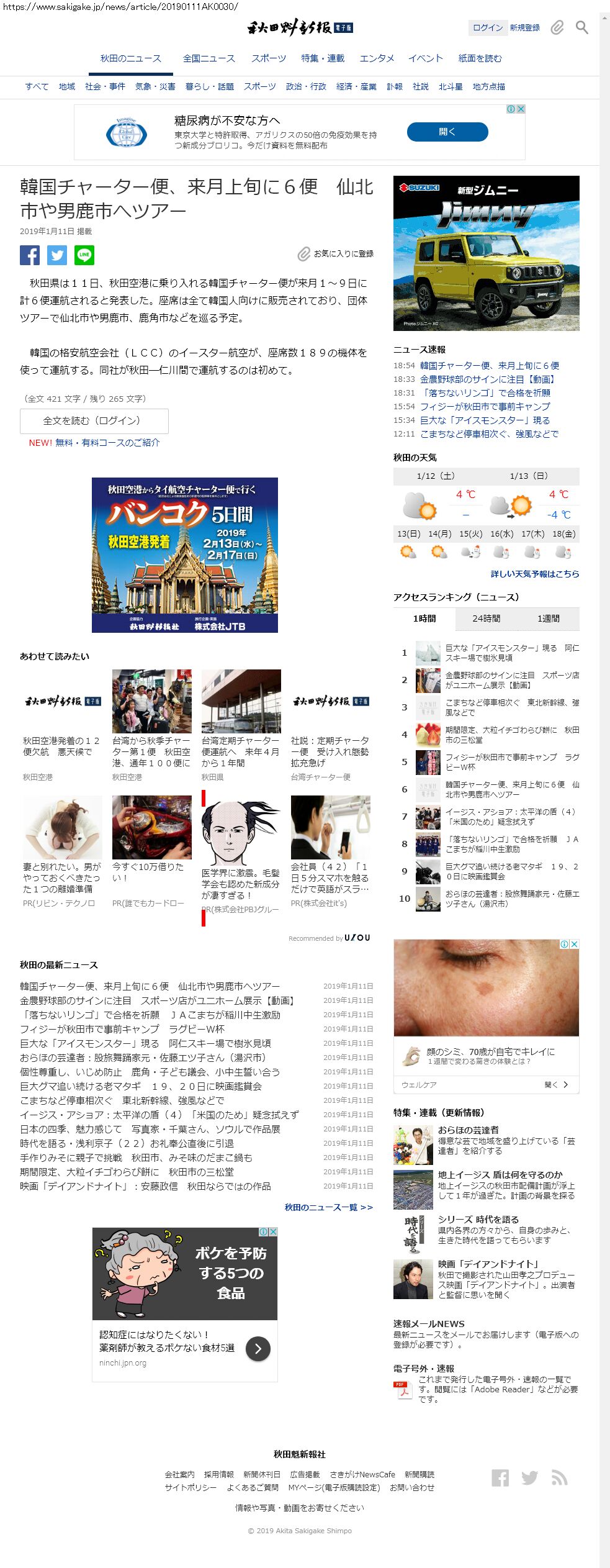Tap 開く on diabetes ad banner
Viewport: 610px width, 1568px height.
click(447, 132)
